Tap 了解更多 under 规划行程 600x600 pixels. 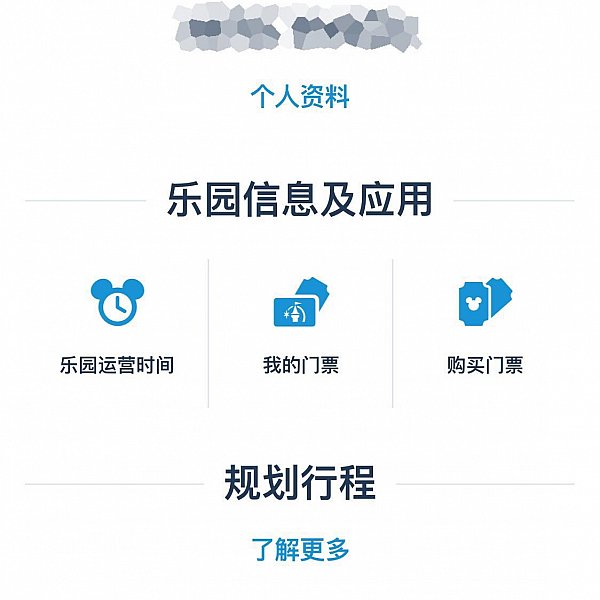point(299,549)
